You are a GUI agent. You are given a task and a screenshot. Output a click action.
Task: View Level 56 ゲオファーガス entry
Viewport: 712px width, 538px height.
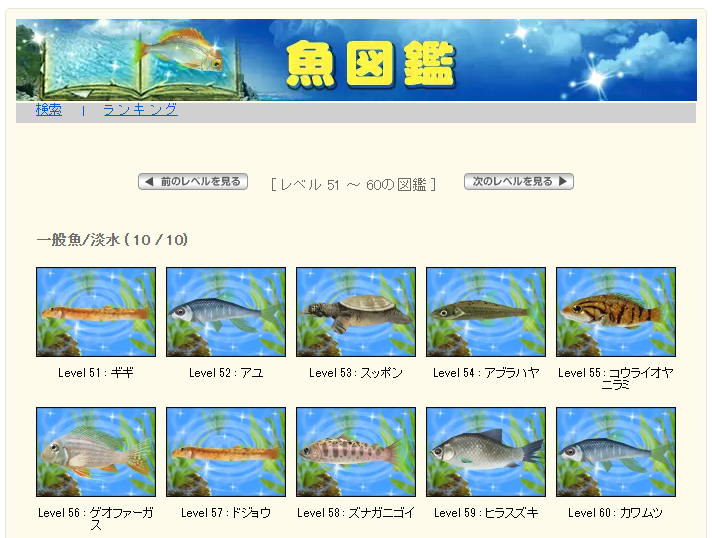click(x=96, y=452)
